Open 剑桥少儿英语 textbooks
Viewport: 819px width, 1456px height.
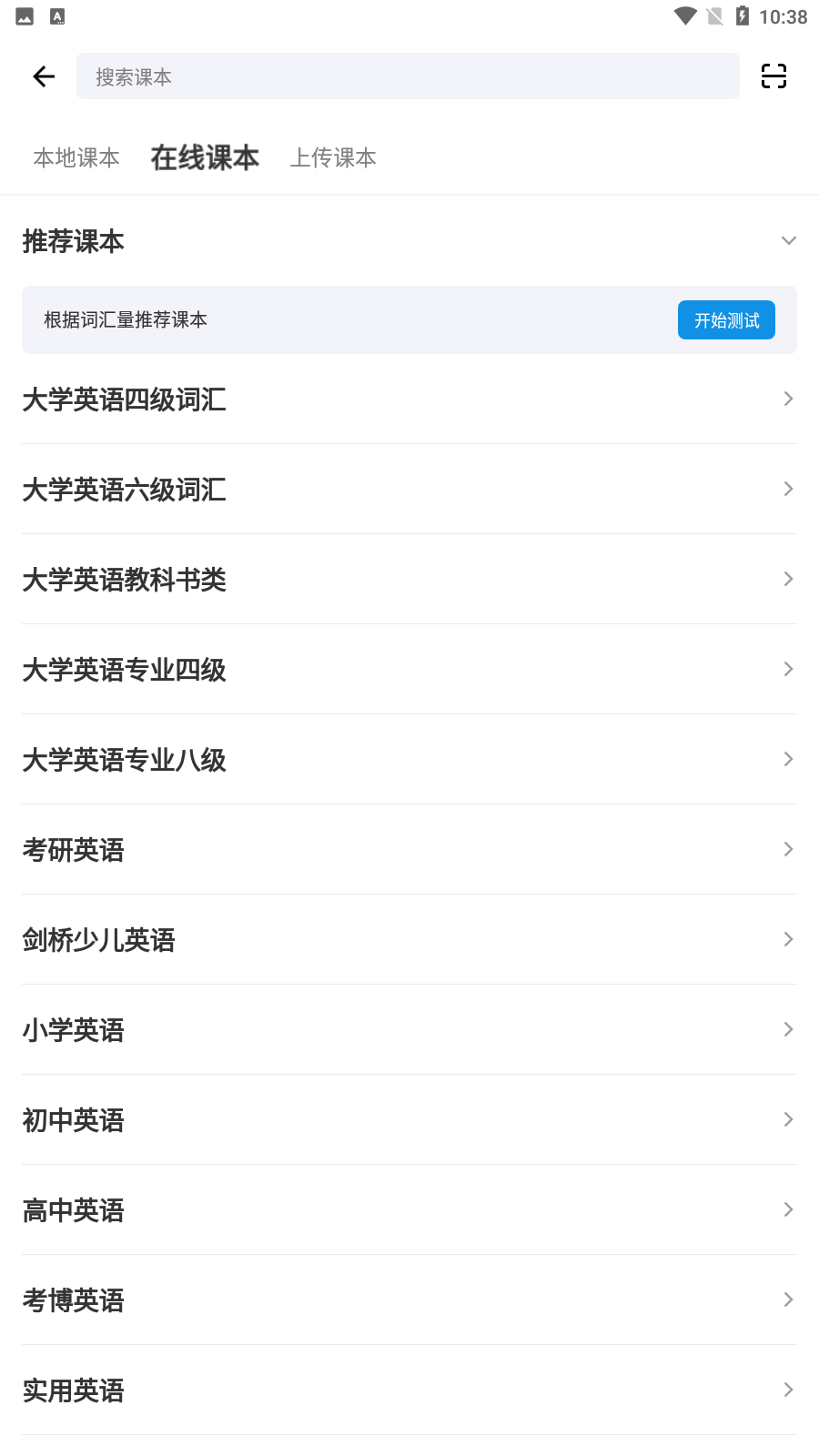coord(409,940)
